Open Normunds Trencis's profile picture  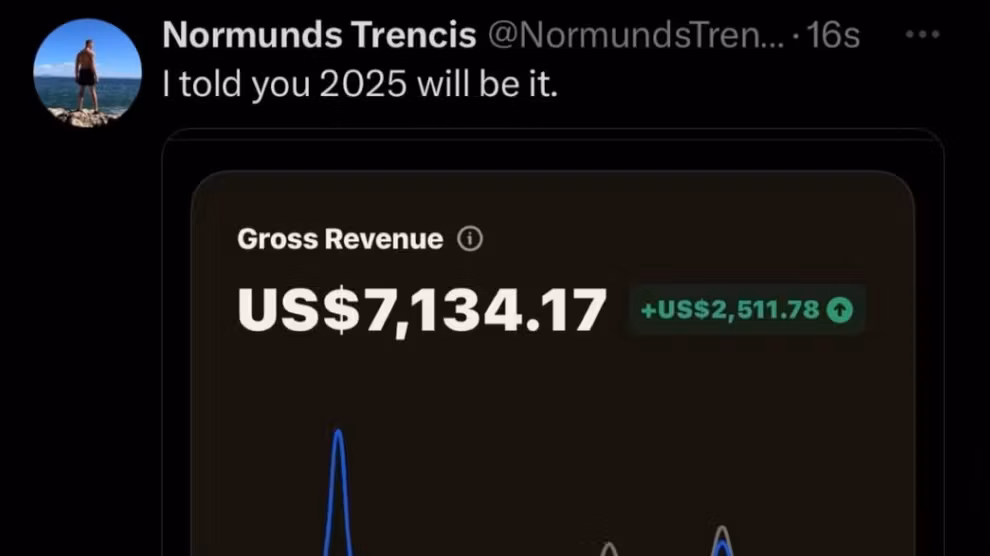point(87,72)
